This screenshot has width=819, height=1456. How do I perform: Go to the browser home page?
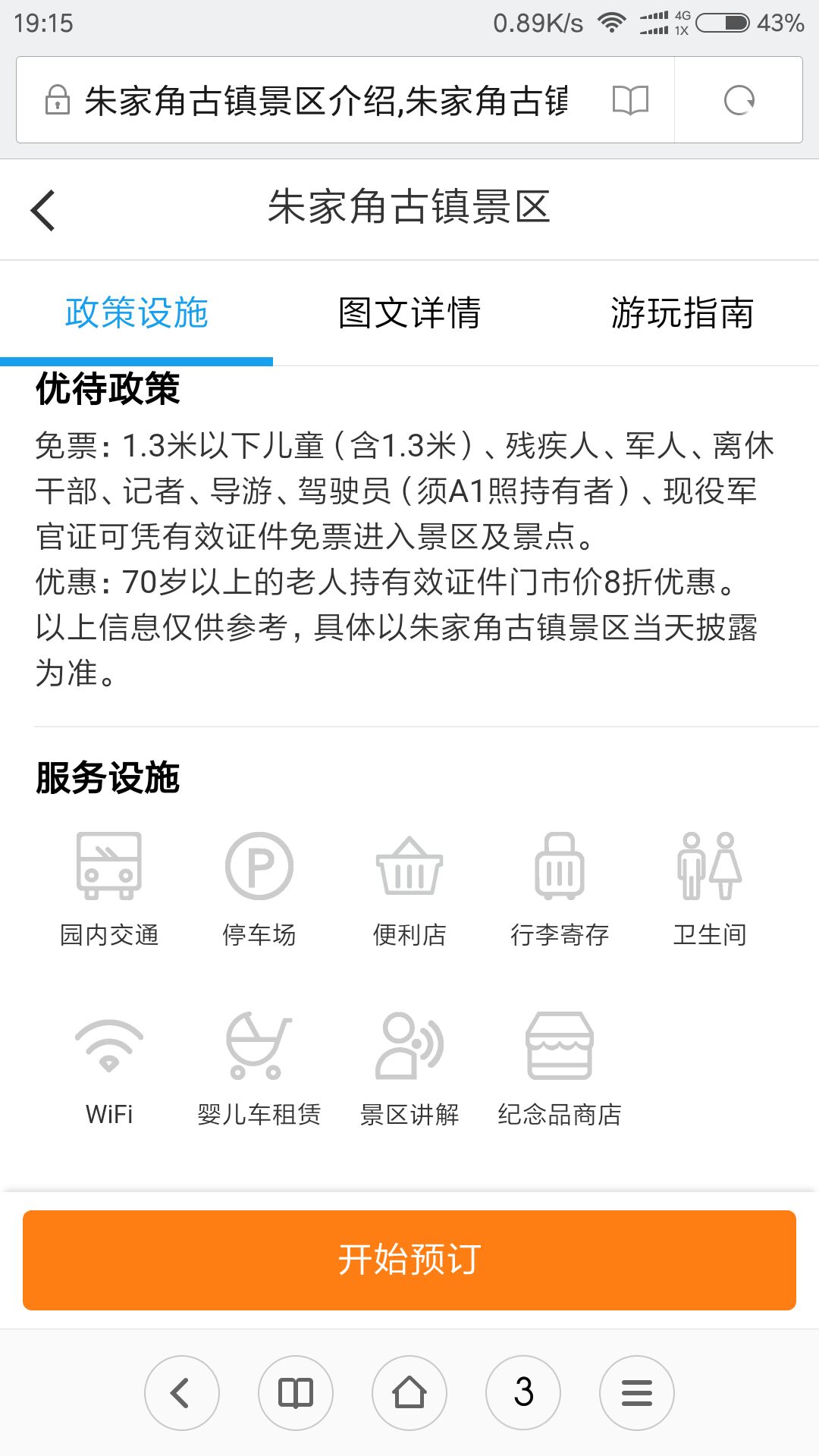coord(409,1393)
